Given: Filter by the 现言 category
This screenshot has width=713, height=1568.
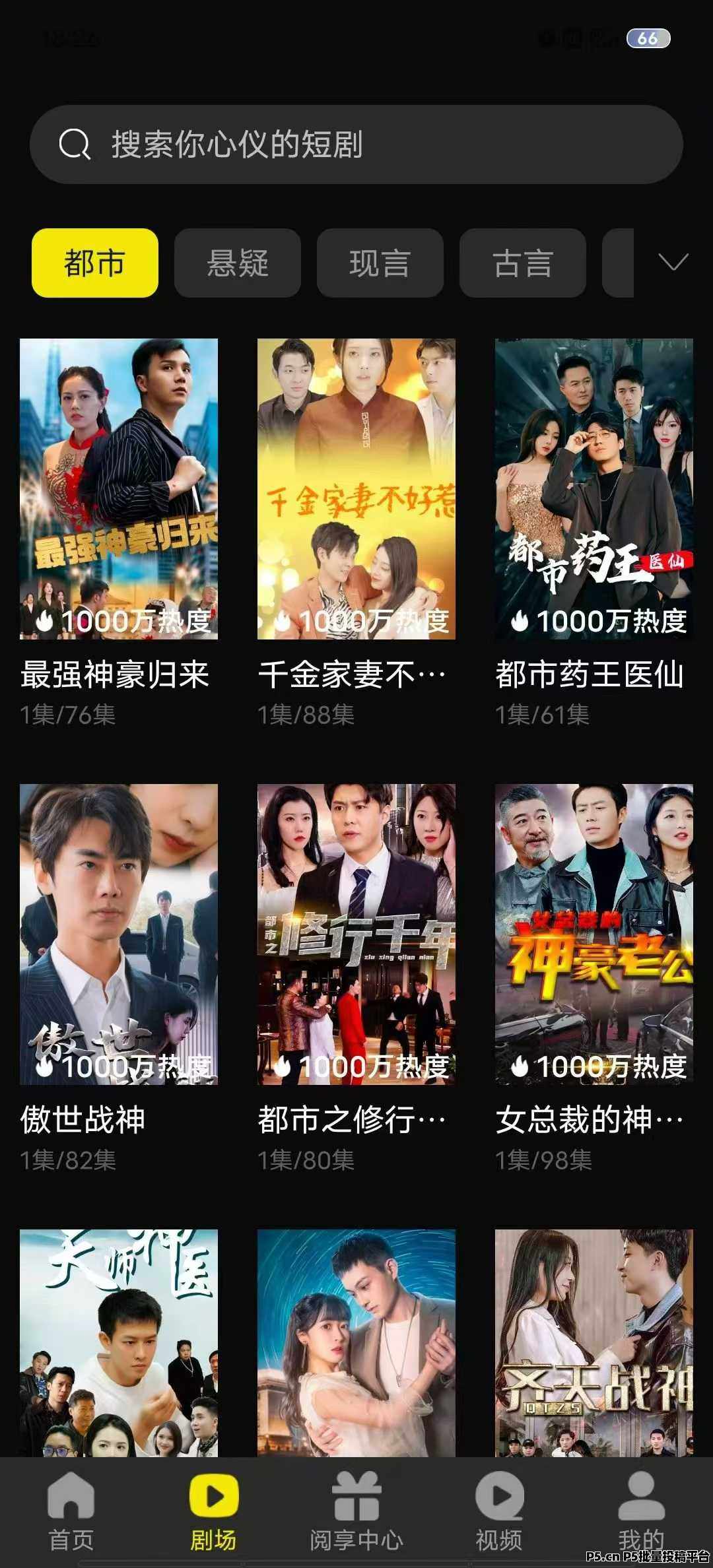Looking at the screenshot, I should (x=380, y=263).
